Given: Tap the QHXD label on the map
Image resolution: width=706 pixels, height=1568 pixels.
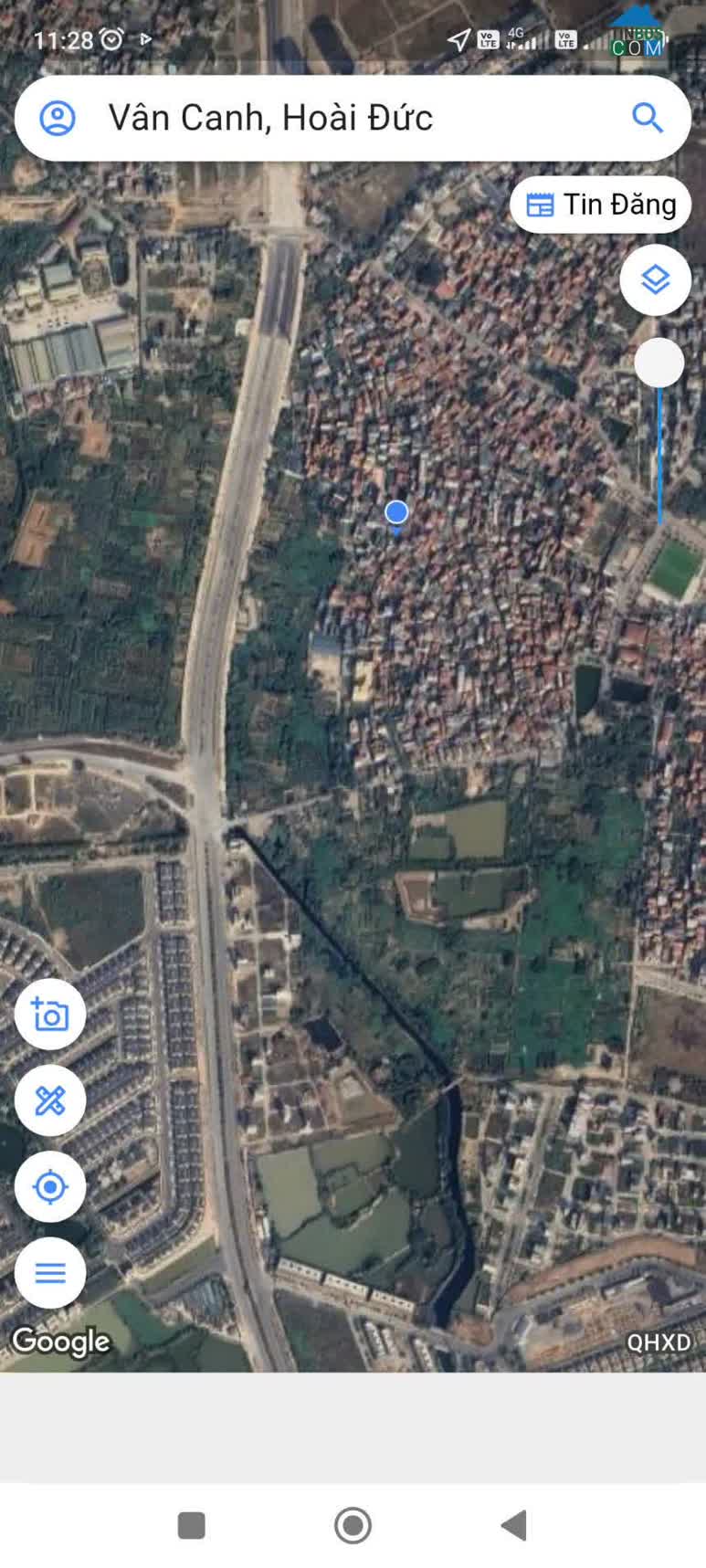Looking at the screenshot, I should point(659,1342).
